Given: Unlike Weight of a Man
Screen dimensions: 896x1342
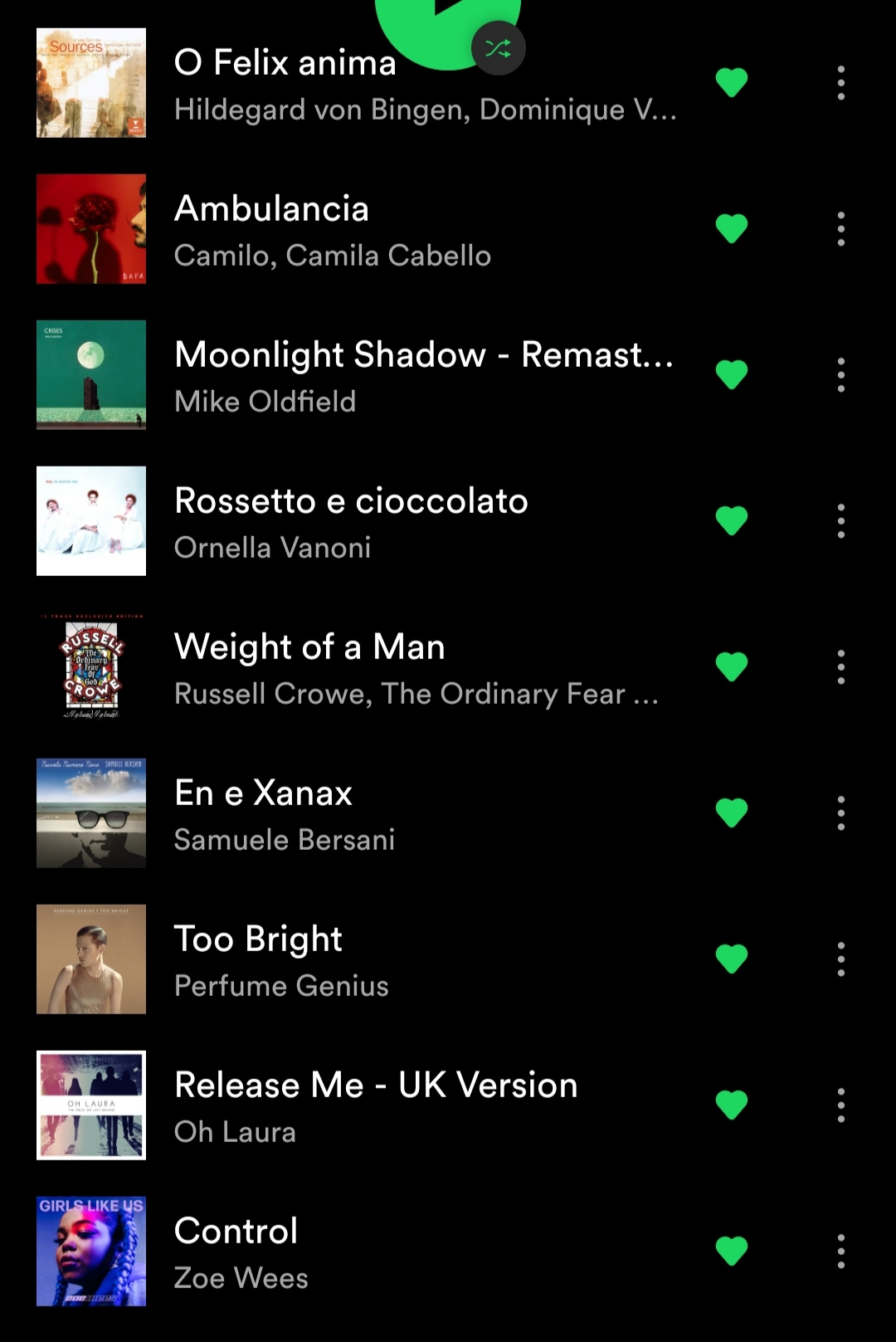Looking at the screenshot, I should click(x=732, y=666).
